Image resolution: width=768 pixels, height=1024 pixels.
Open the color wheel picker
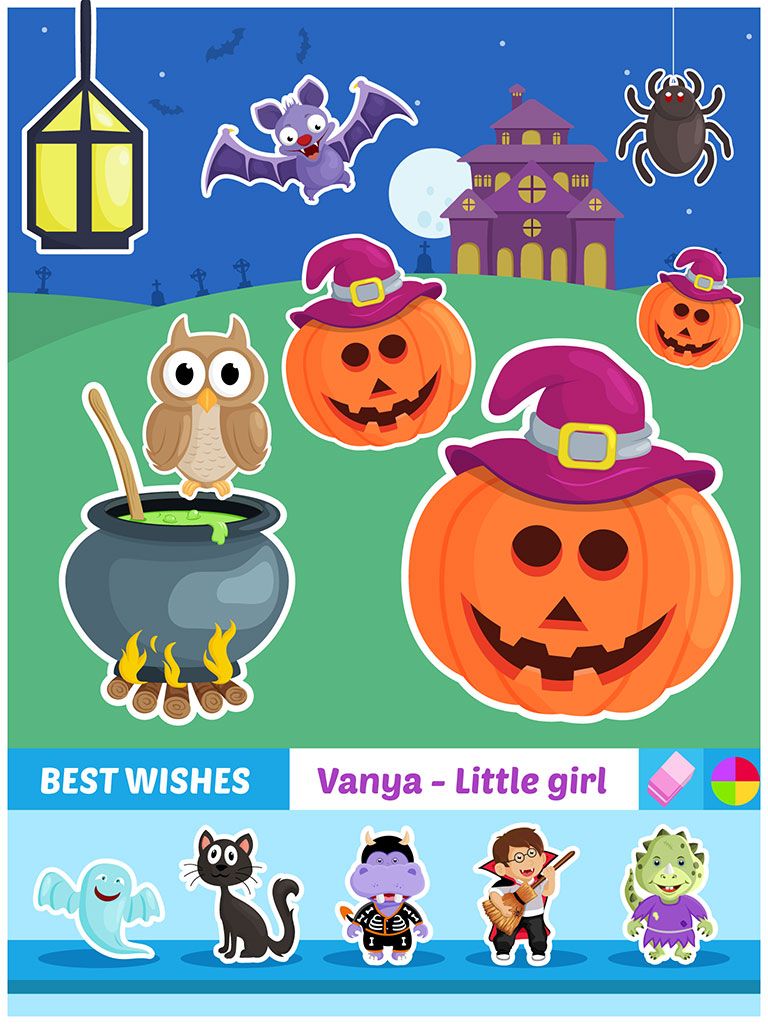coord(735,780)
